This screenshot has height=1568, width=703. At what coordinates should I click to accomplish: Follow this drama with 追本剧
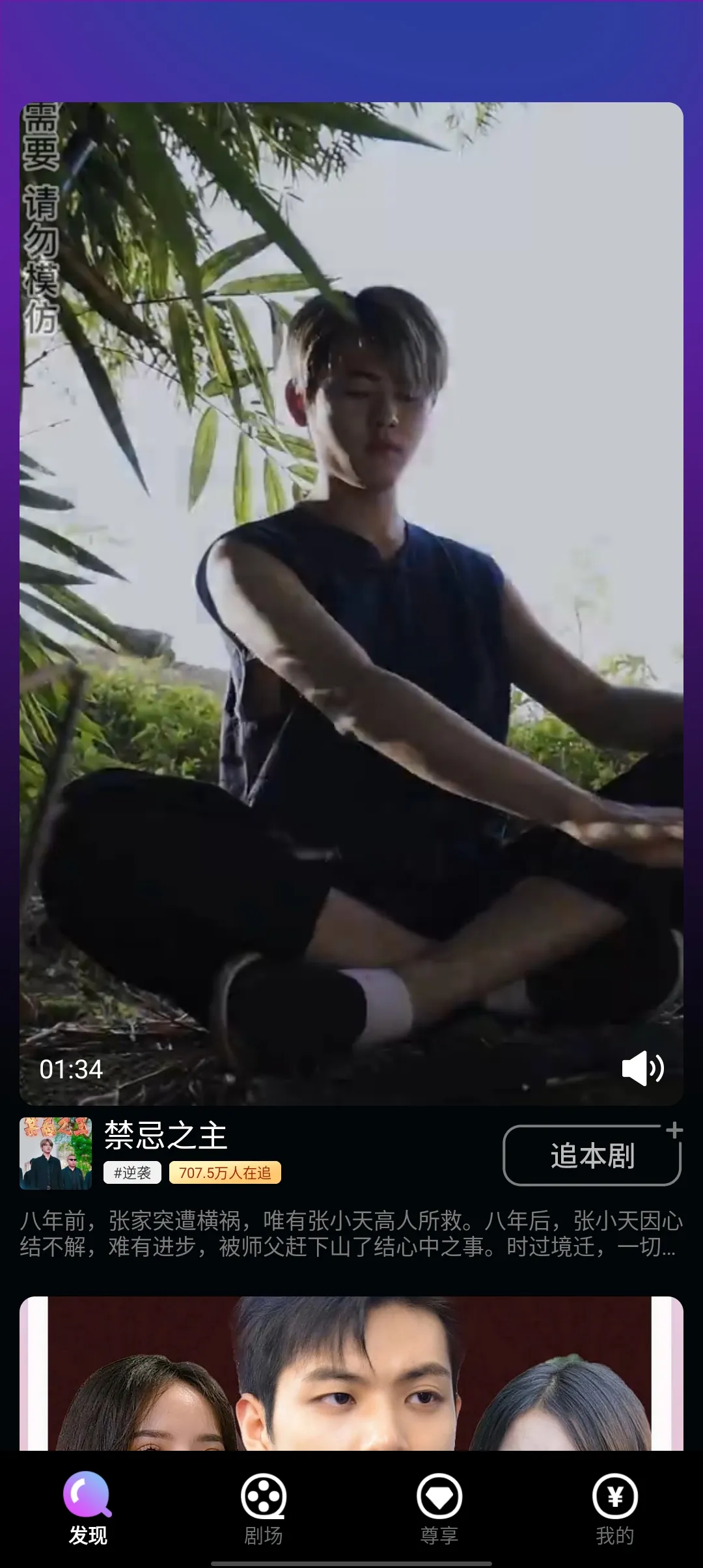592,1156
